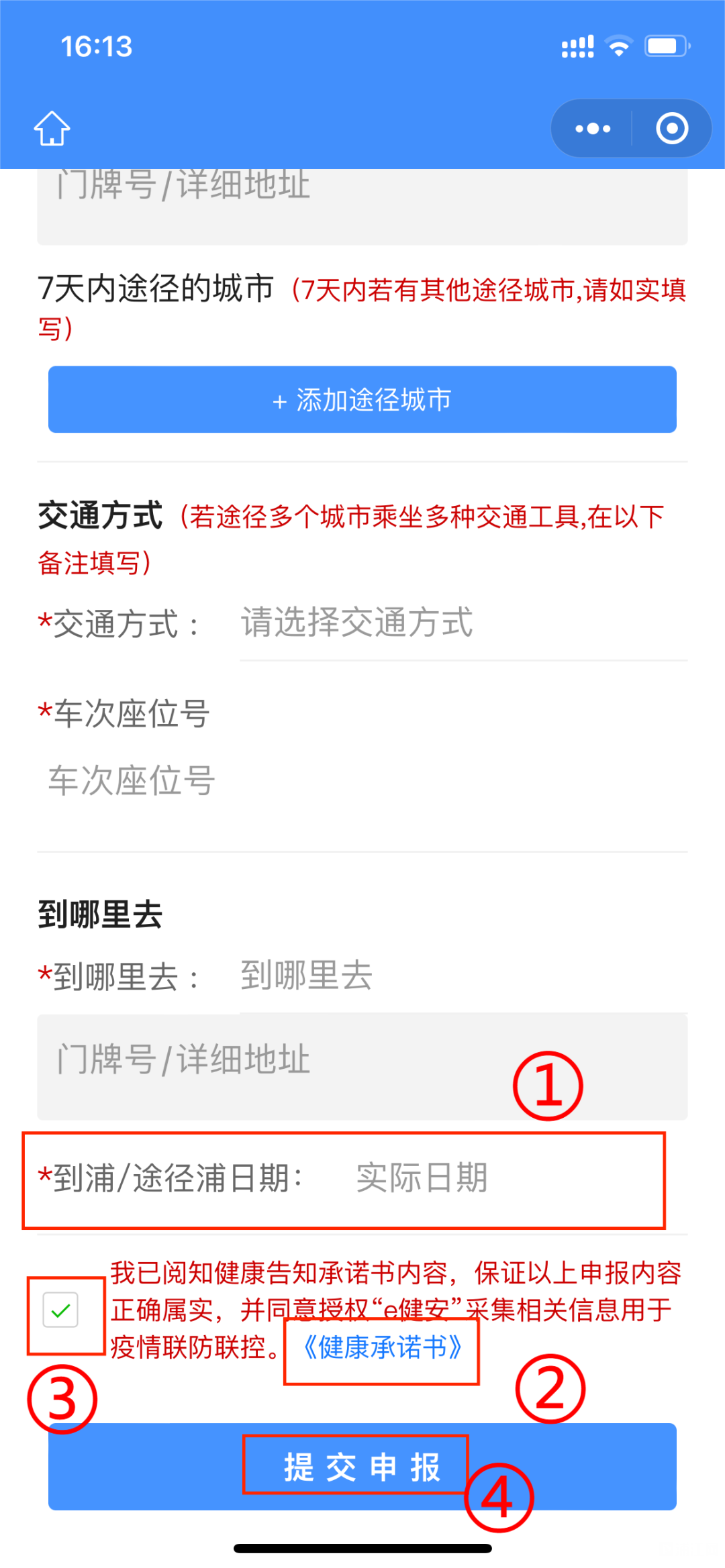Submit the form with 提交申报
The width and height of the screenshot is (725, 1568).
point(362,1467)
